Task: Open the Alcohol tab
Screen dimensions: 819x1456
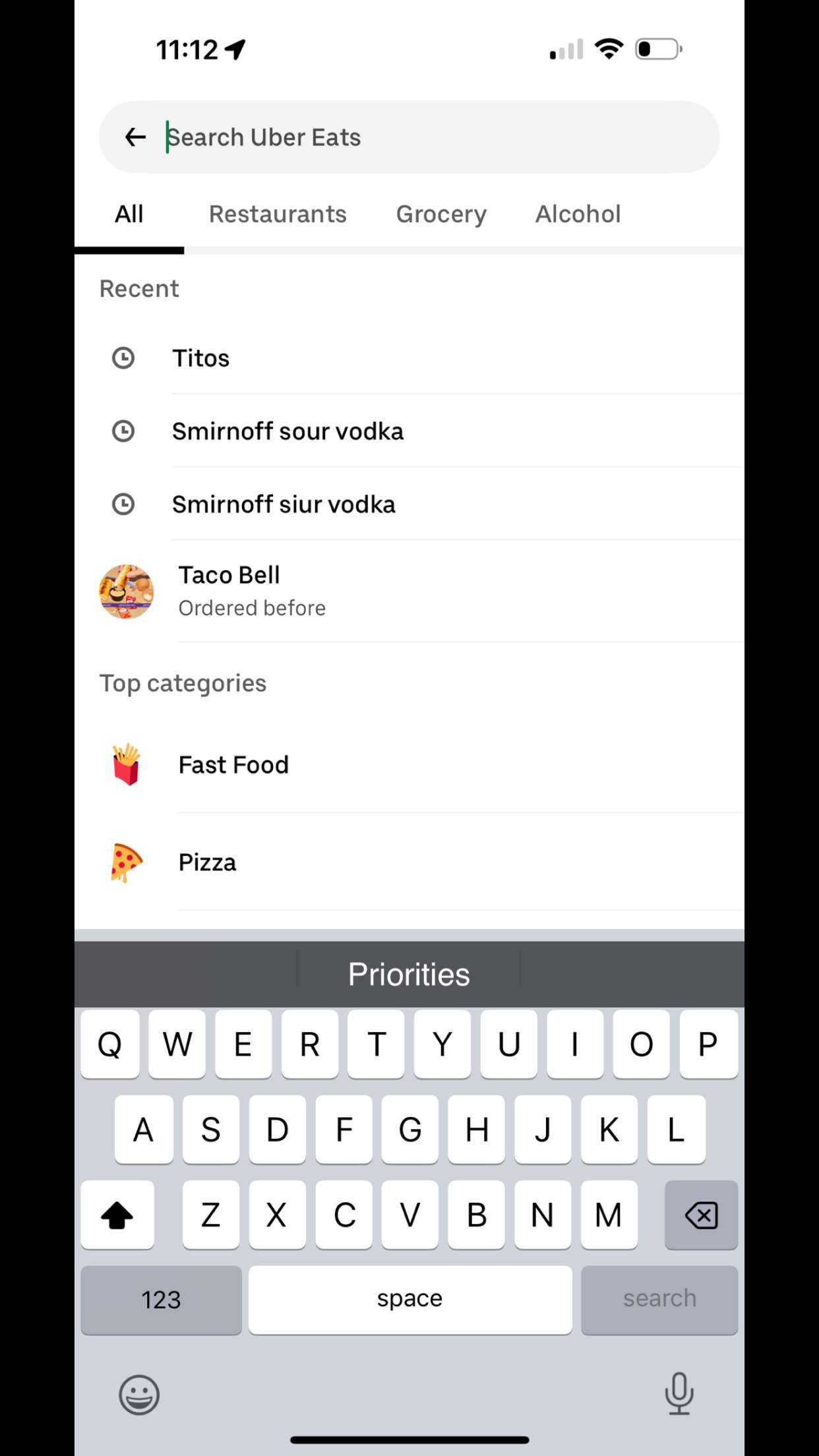Action: coord(578,214)
